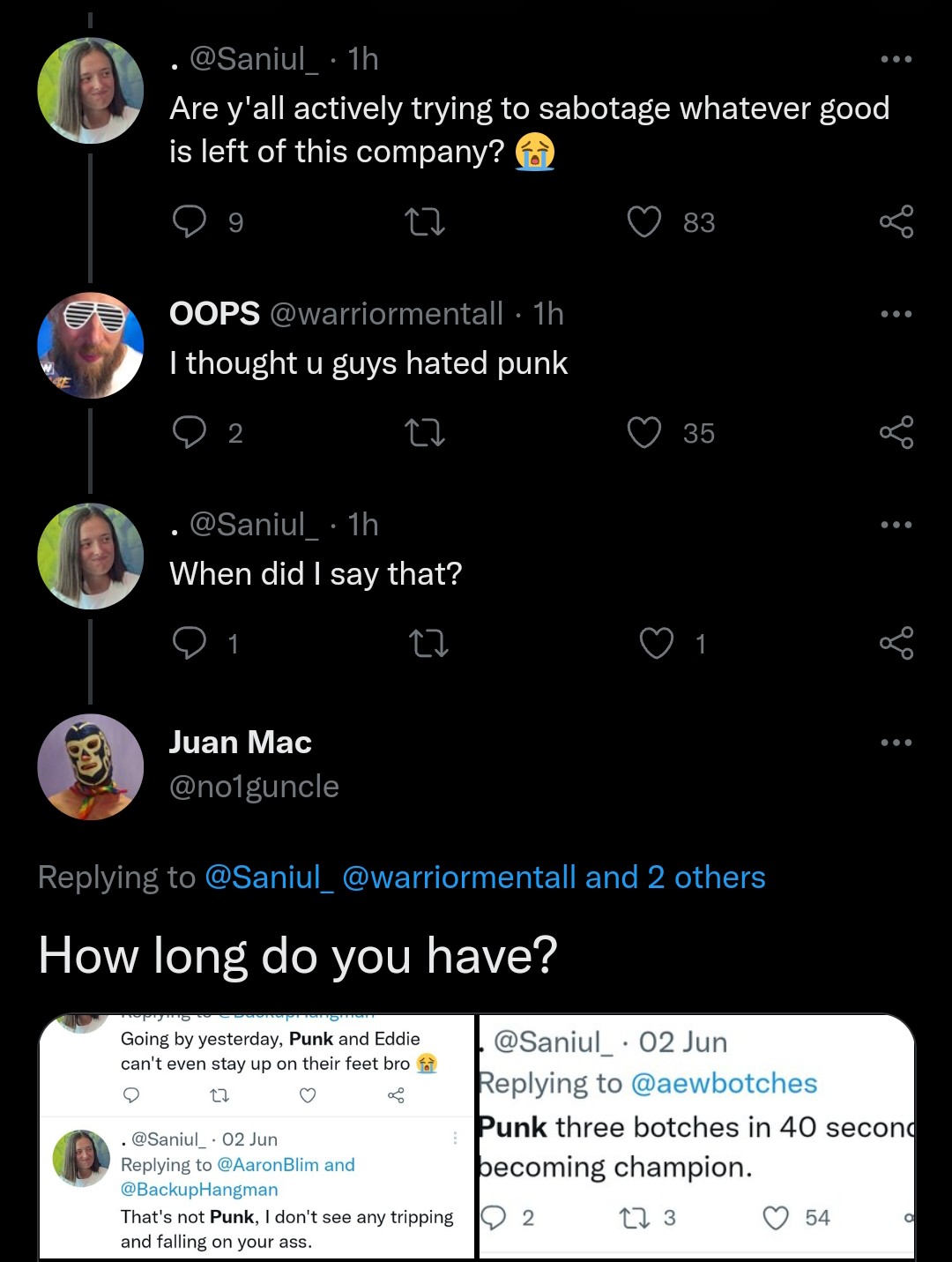
Task: Like the 'I thought u guys hated punk' tweet
Action: 644,433
